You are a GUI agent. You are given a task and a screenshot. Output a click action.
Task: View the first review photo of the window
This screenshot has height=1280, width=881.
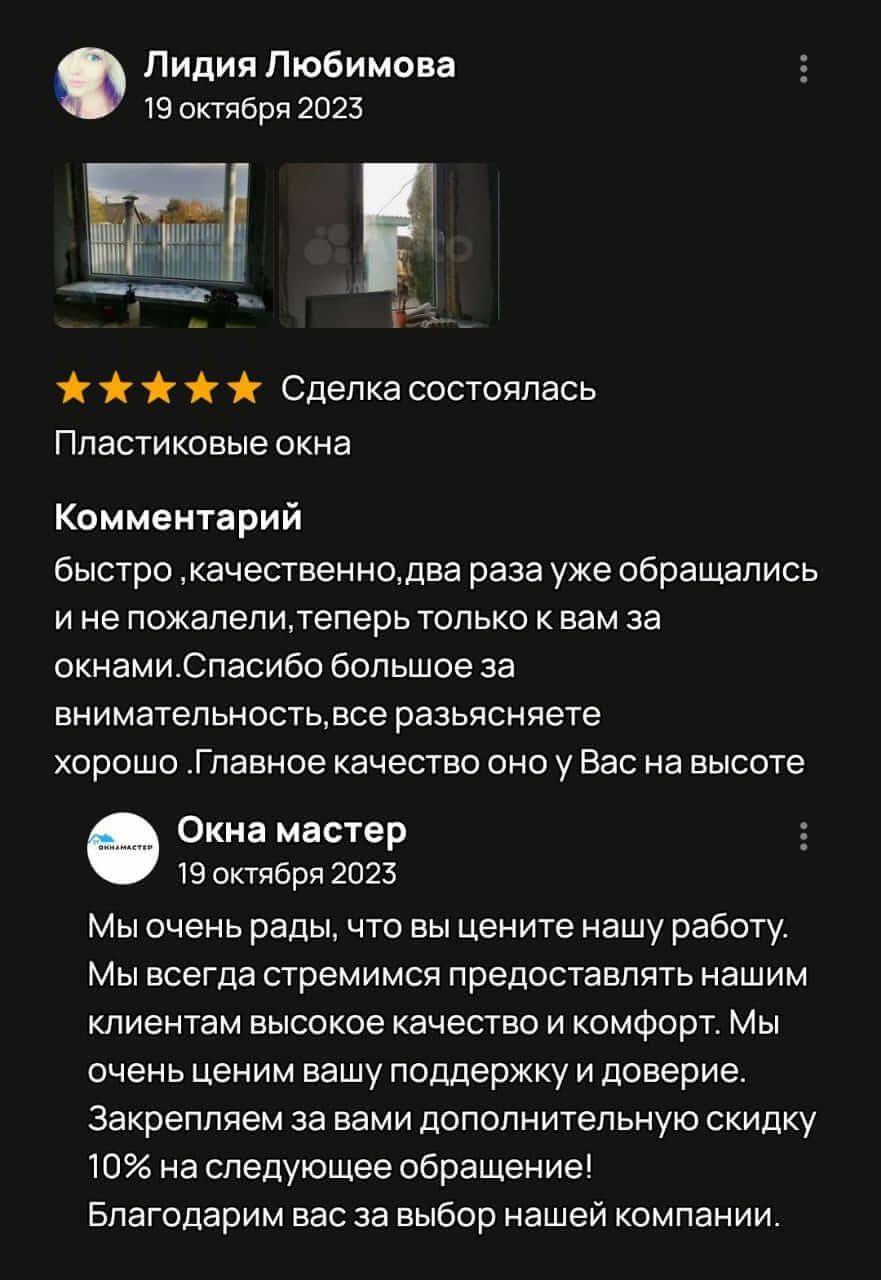coord(162,245)
